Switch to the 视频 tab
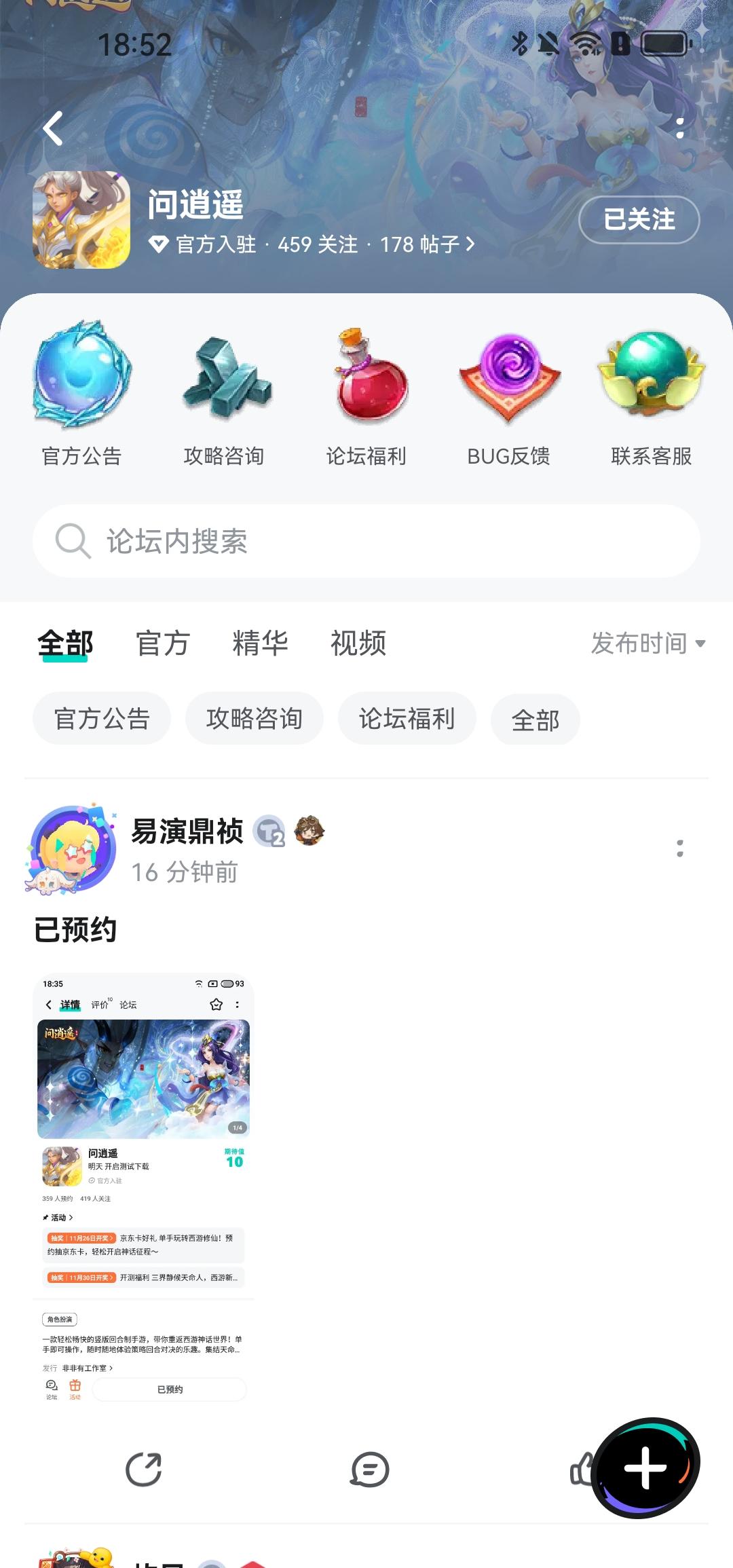 pos(358,643)
